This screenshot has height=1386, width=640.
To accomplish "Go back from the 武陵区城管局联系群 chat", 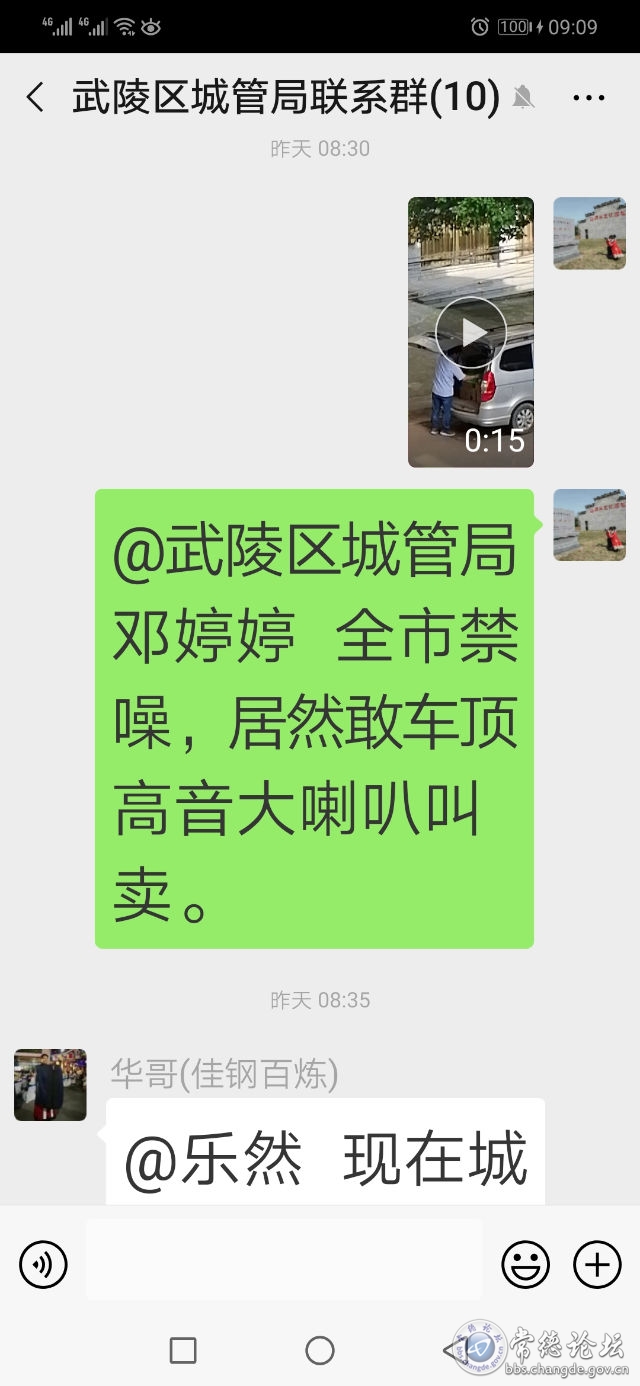I will [35, 98].
